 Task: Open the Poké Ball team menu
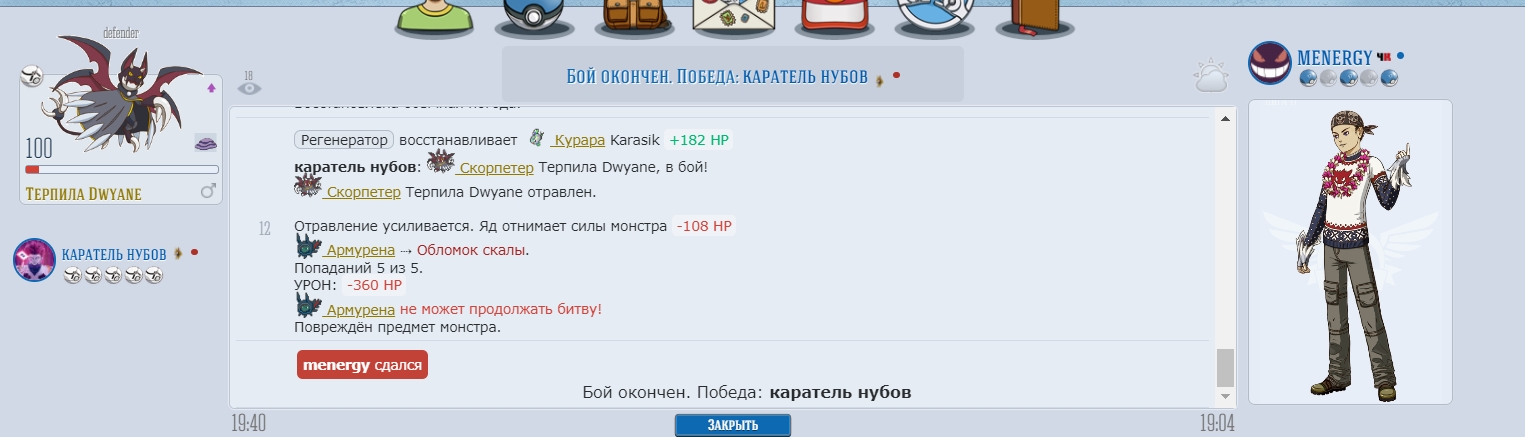pyautogui.click(x=535, y=15)
